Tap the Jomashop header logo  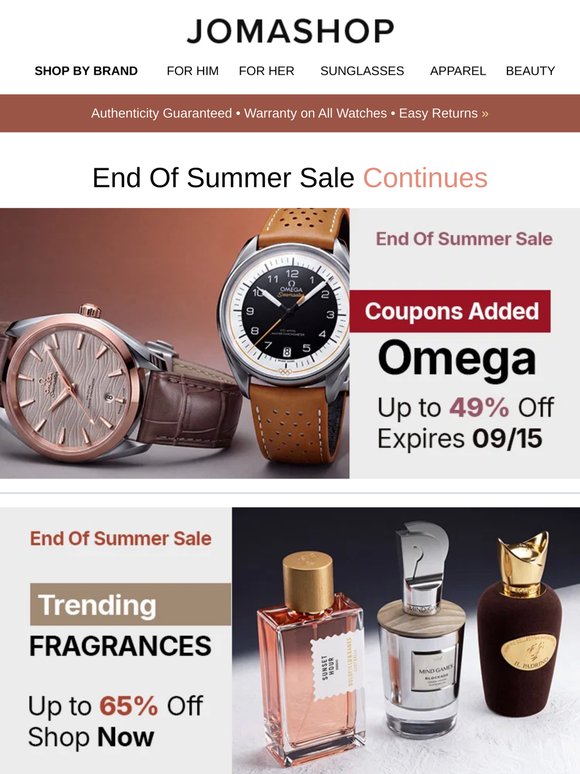click(290, 31)
